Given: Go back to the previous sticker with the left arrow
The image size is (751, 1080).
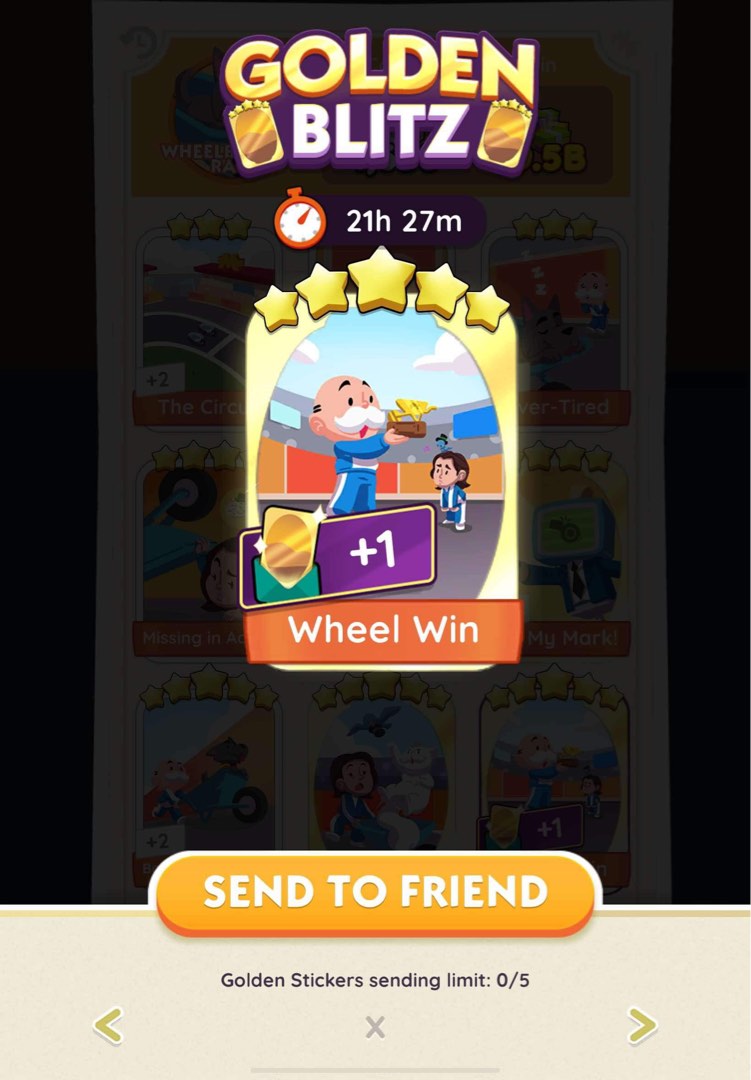Looking at the screenshot, I should (x=107, y=1027).
